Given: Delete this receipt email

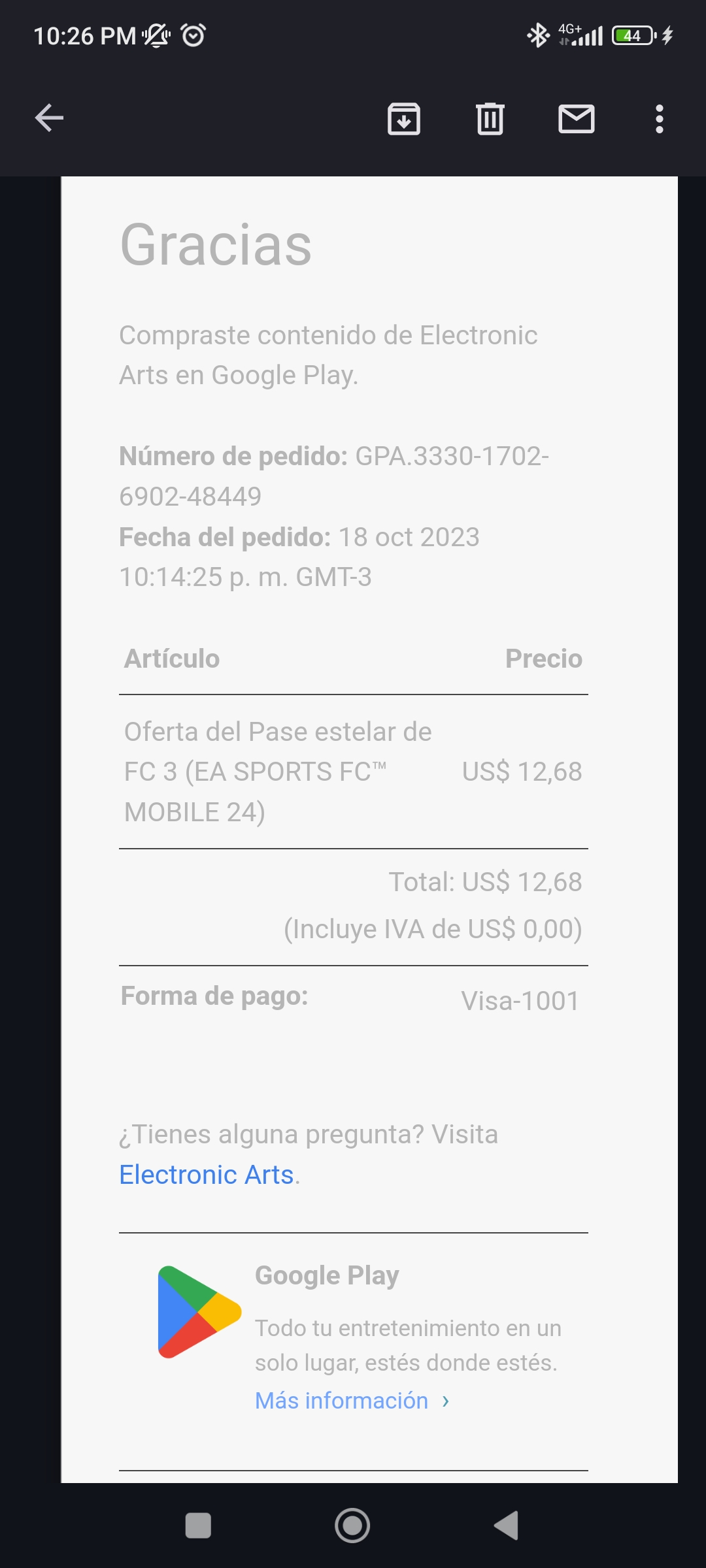Looking at the screenshot, I should 490,119.
